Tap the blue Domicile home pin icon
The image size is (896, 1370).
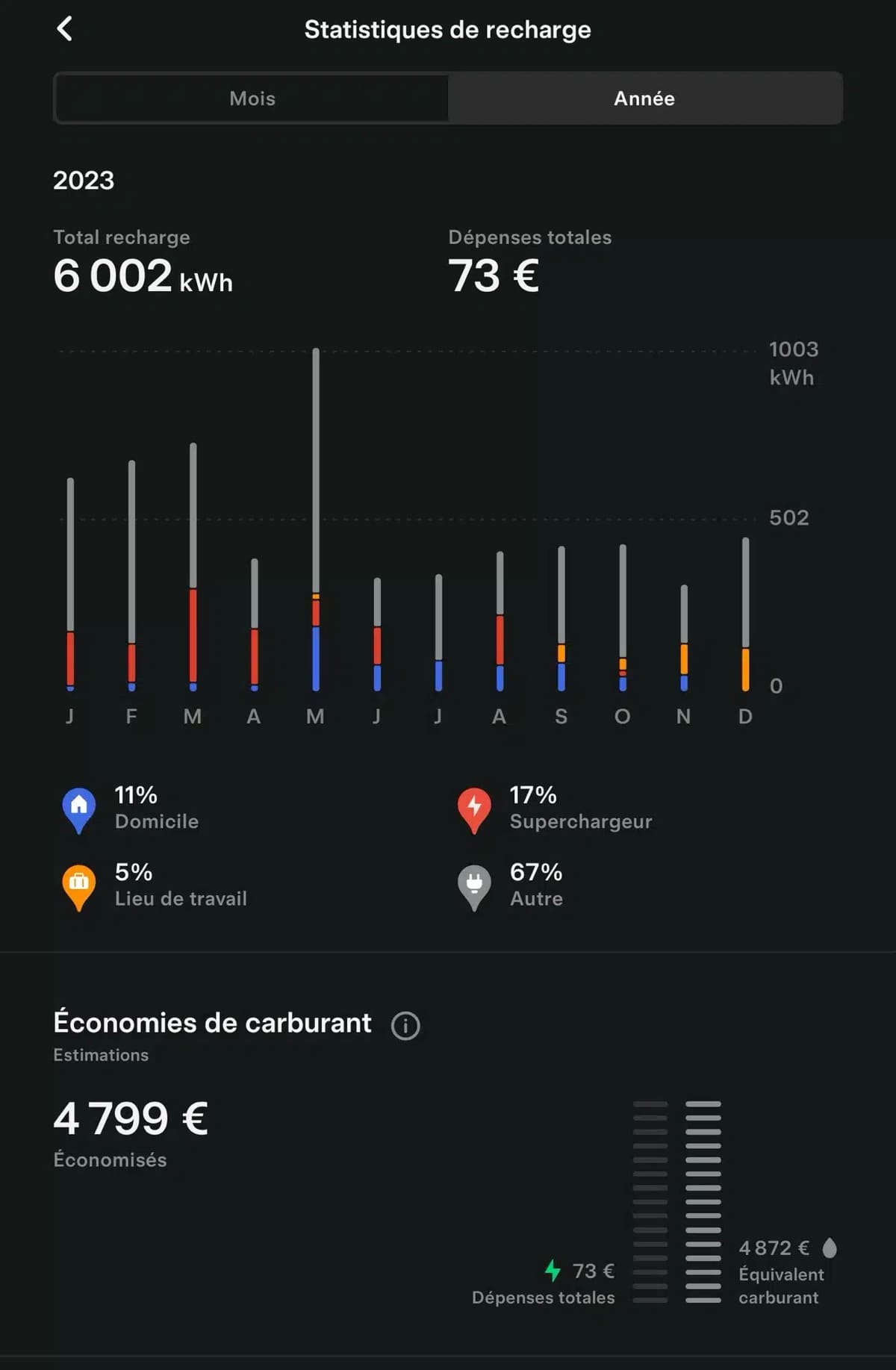(80, 806)
